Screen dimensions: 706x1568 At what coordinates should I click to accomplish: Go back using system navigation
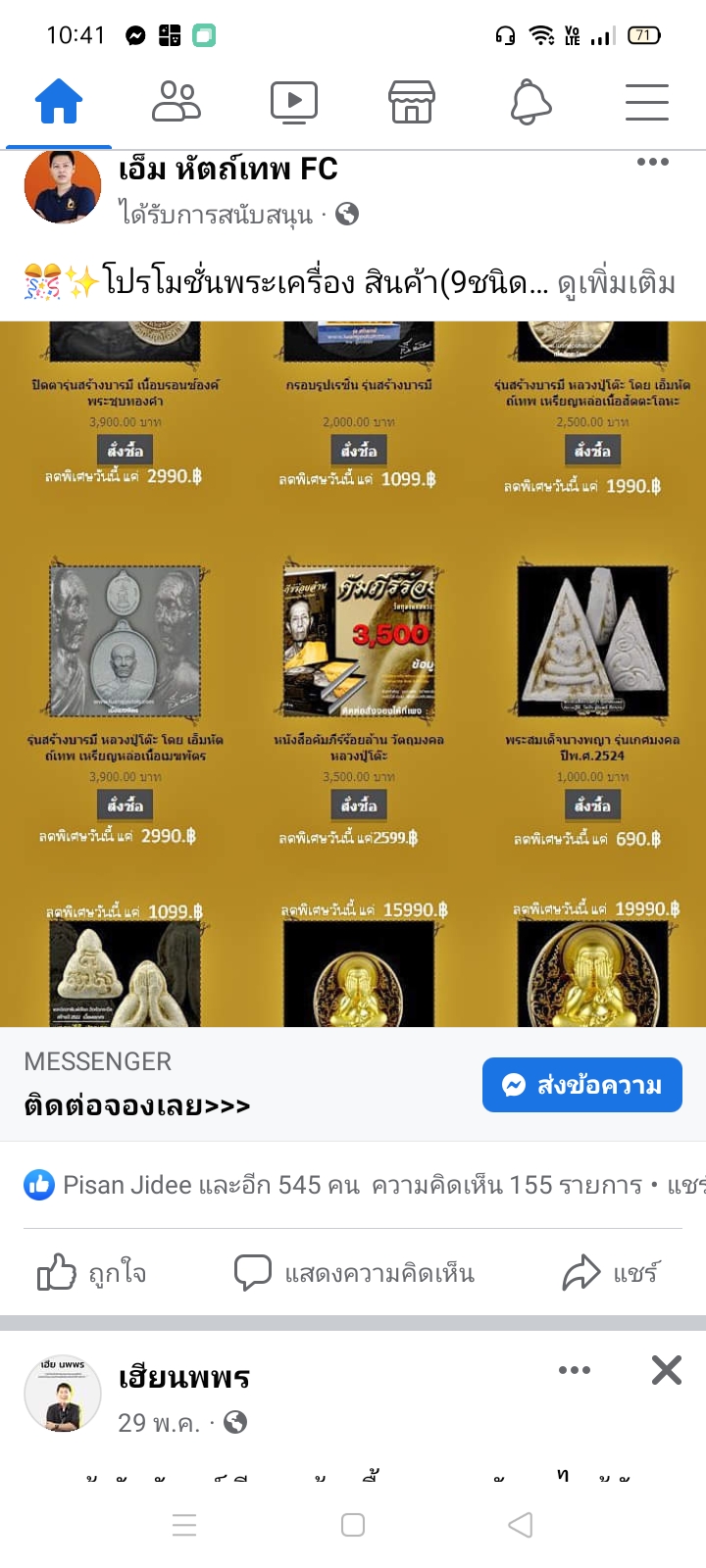tap(521, 1525)
